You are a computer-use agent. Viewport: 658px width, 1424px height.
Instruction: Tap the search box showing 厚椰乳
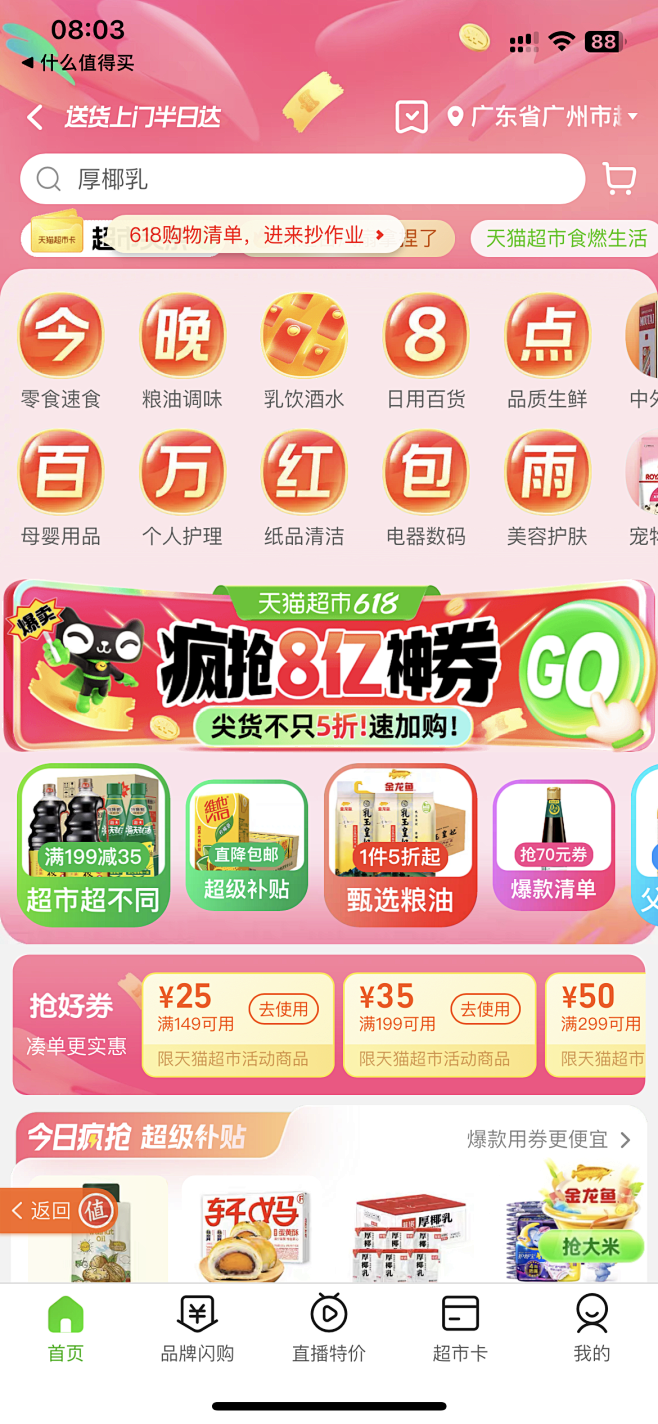tap(302, 180)
